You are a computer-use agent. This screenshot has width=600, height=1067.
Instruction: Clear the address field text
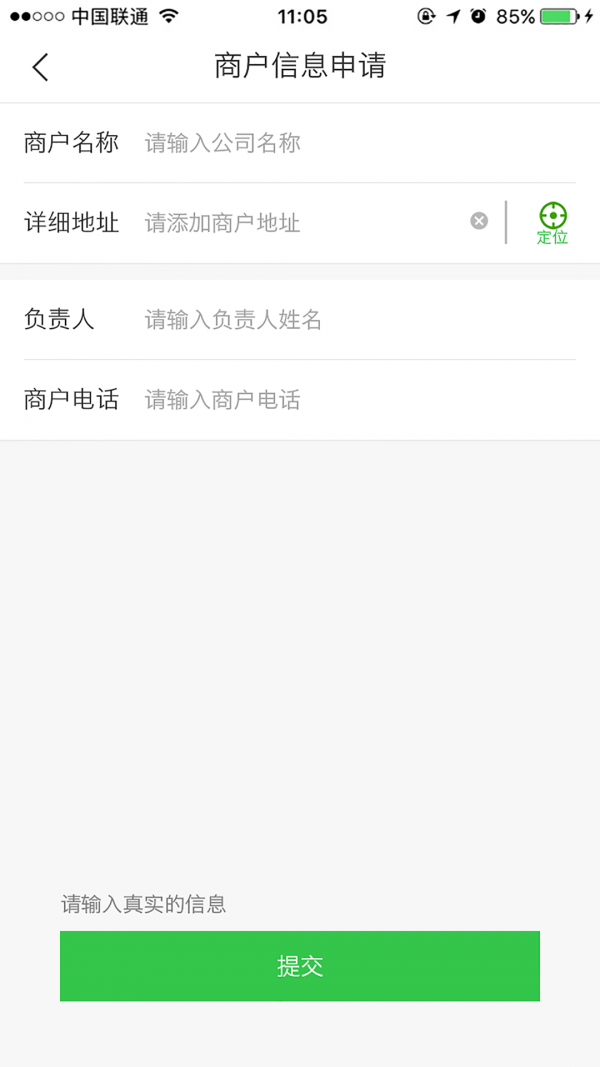(x=479, y=221)
